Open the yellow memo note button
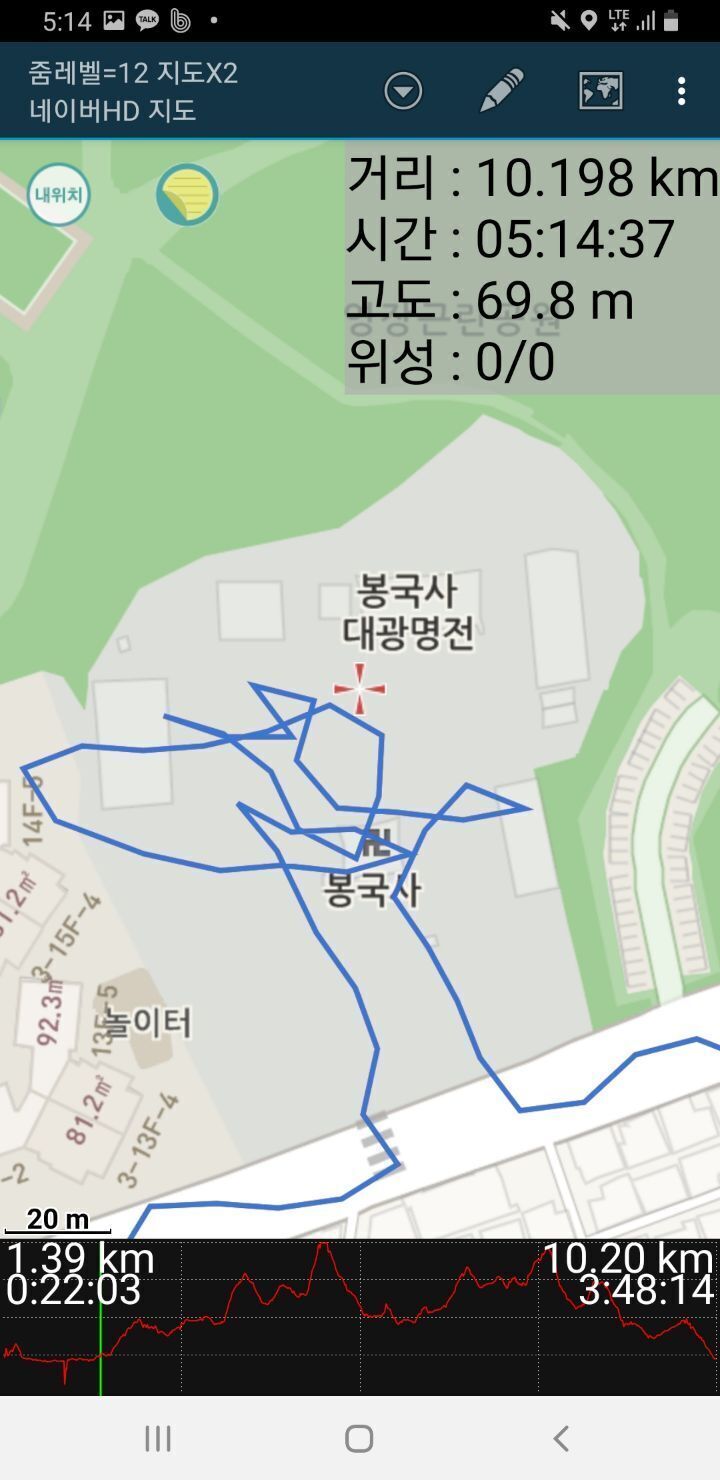The width and height of the screenshot is (720, 1480). [187, 195]
